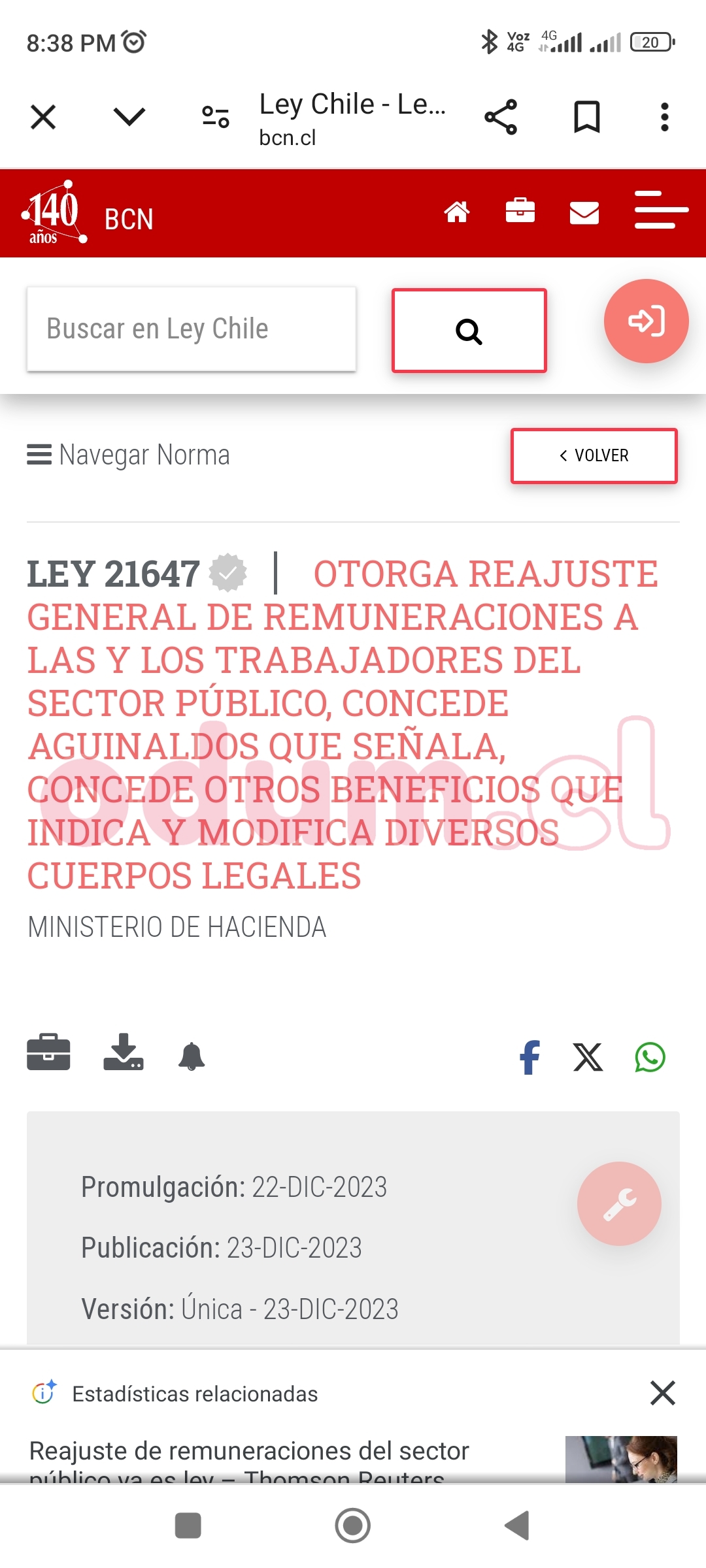The width and height of the screenshot is (706, 1568).
Task: Go back with the VOLVER button
Action: pyautogui.click(x=594, y=456)
